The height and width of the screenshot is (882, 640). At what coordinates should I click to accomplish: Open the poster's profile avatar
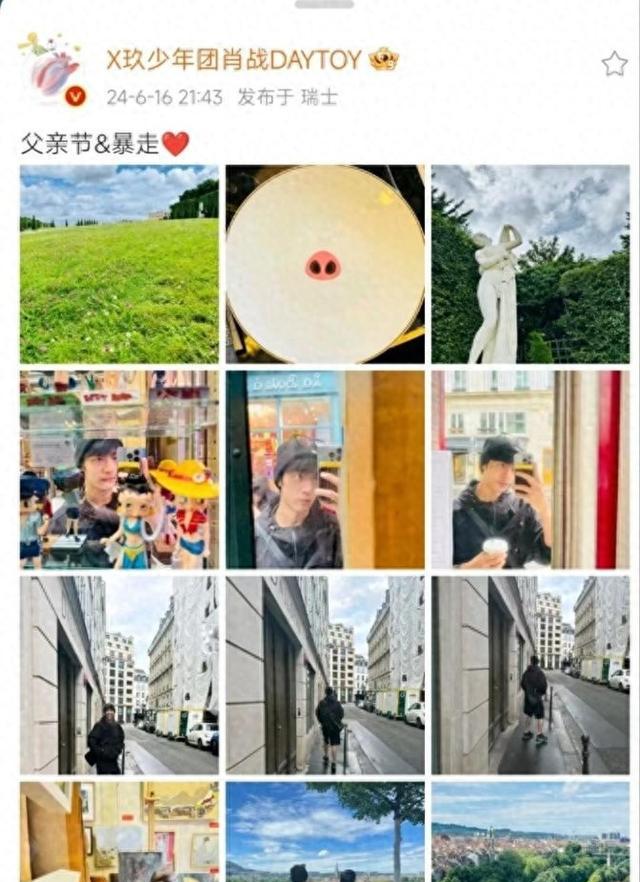(50, 70)
